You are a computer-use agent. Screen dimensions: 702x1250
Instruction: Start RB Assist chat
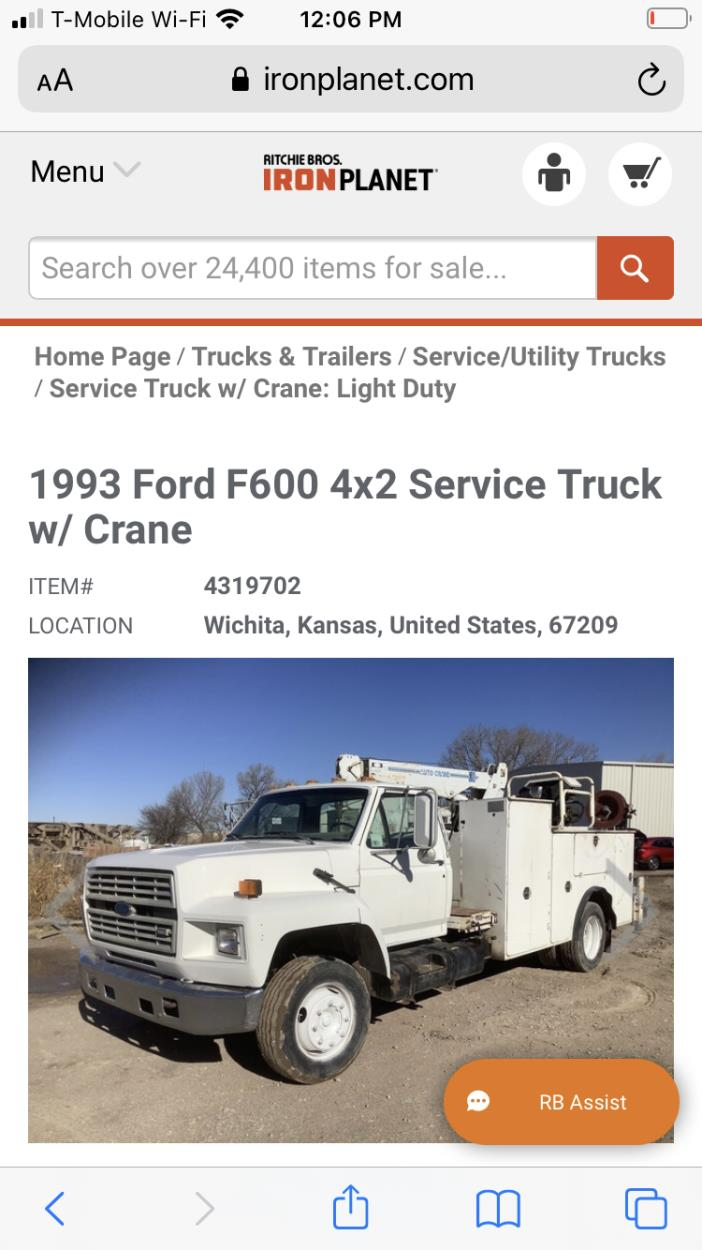(561, 1102)
